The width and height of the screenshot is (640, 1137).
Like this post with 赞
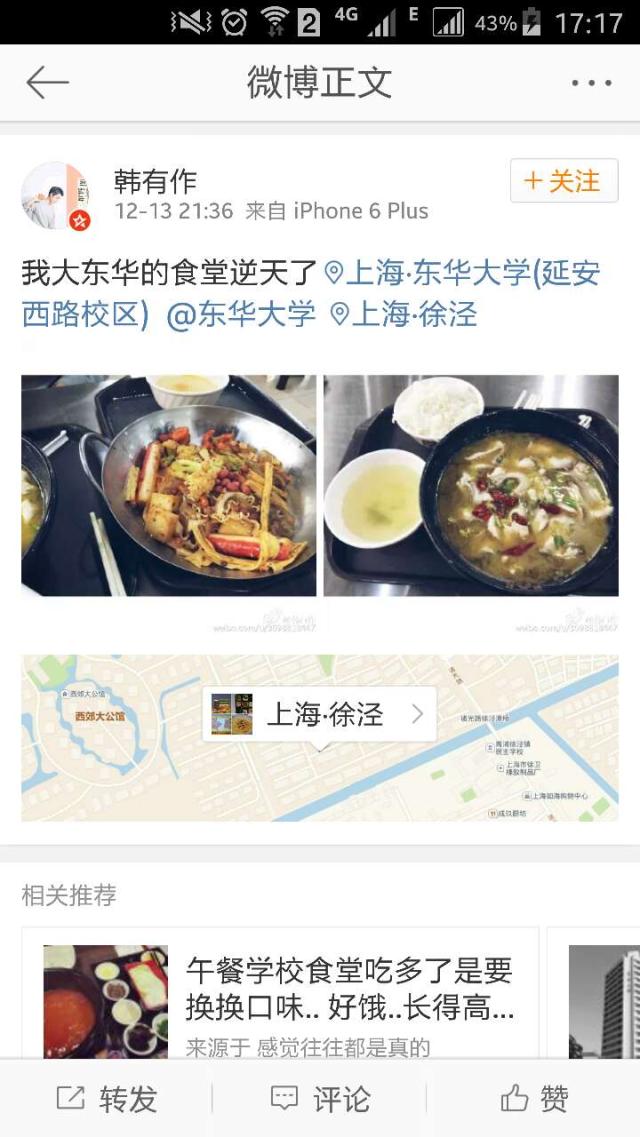point(534,1099)
